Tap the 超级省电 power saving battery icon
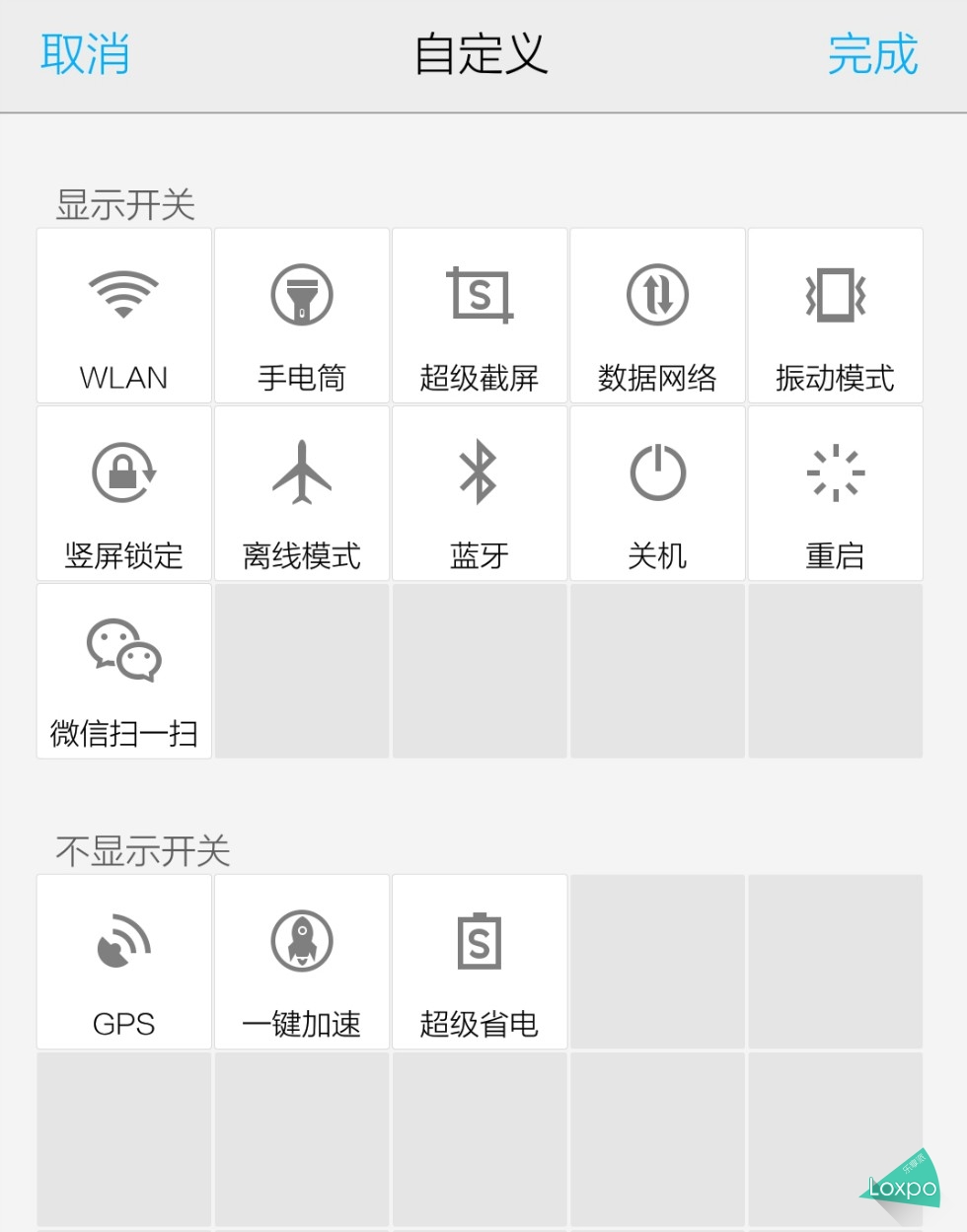 [480, 940]
